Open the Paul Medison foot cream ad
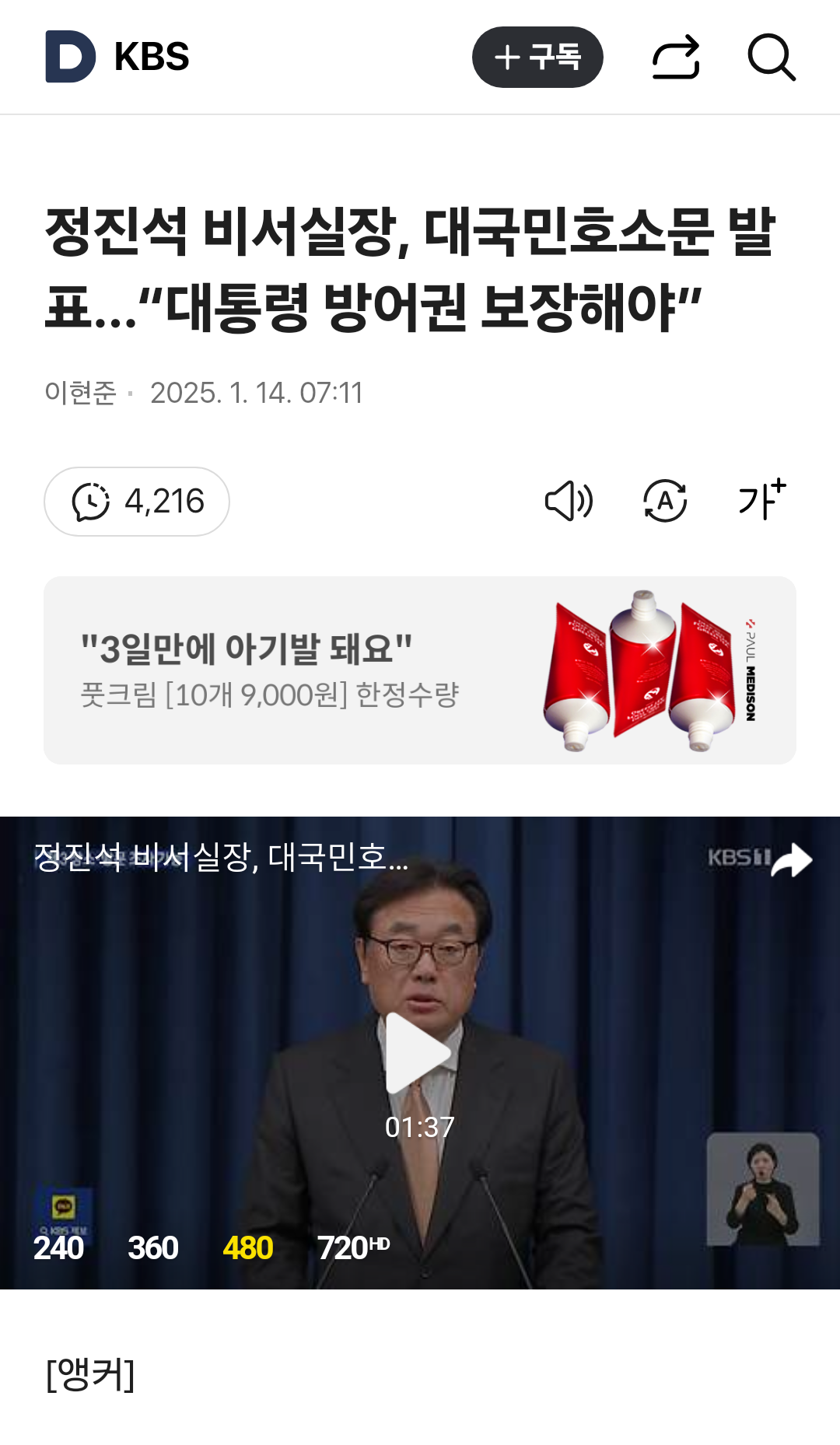Image resolution: width=840 pixels, height=1445 pixels. 420,670
